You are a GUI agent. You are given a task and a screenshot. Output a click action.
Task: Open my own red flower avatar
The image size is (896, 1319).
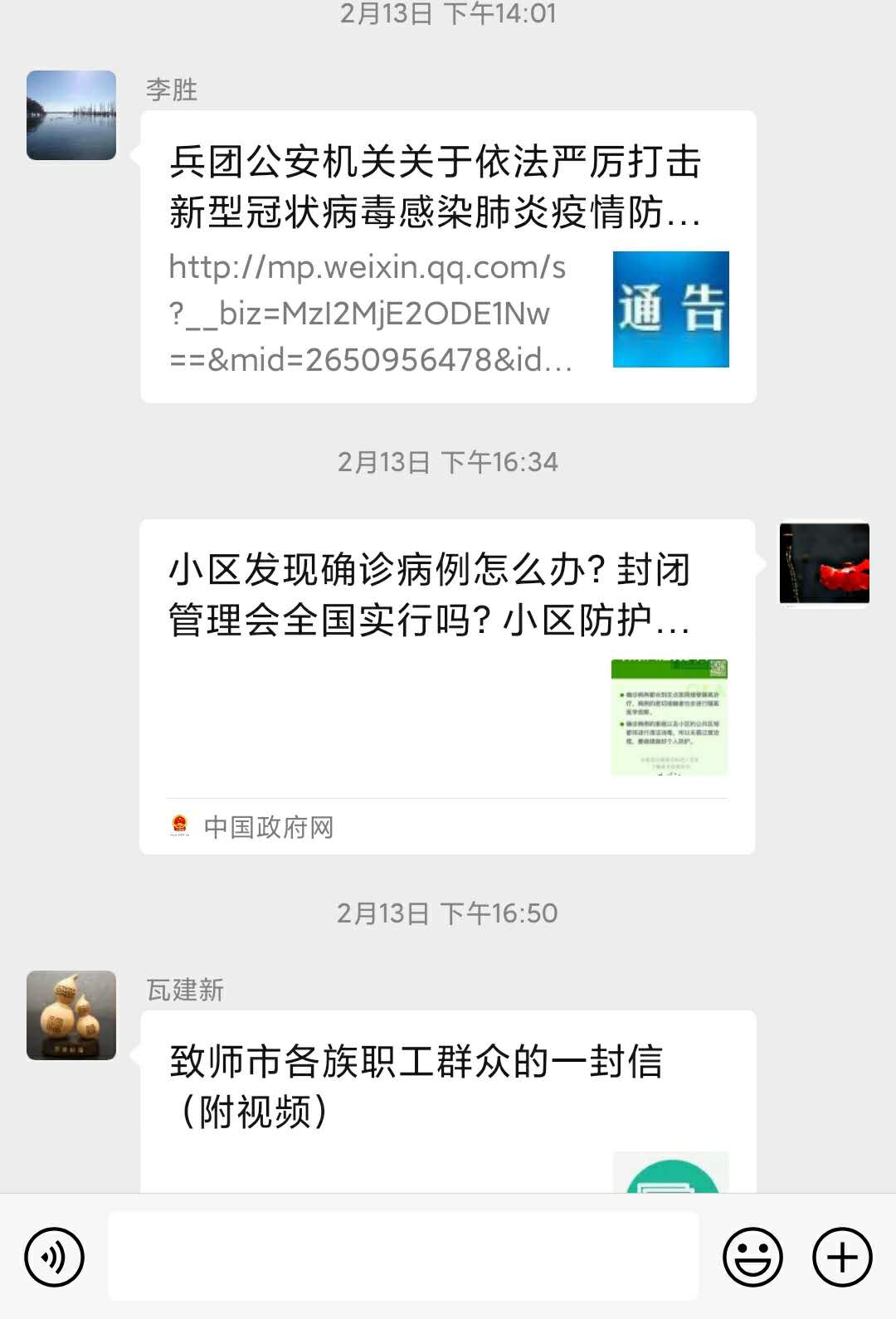pyautogui.click(x=824, y=563)
